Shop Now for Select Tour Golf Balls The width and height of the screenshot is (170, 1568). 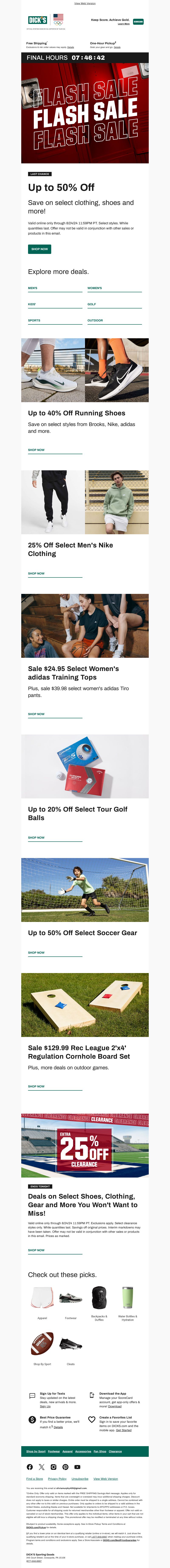(x=36, y=838)
